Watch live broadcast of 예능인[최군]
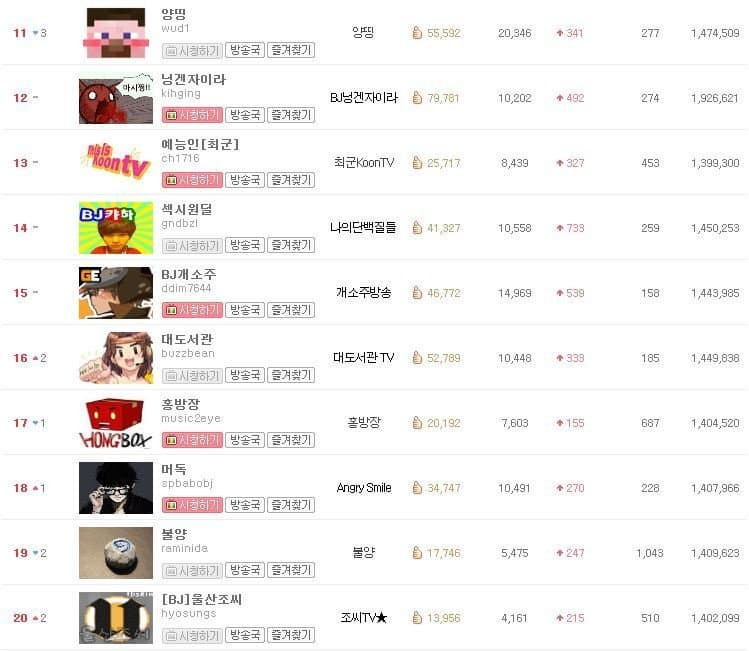 (x=191, y=180)
